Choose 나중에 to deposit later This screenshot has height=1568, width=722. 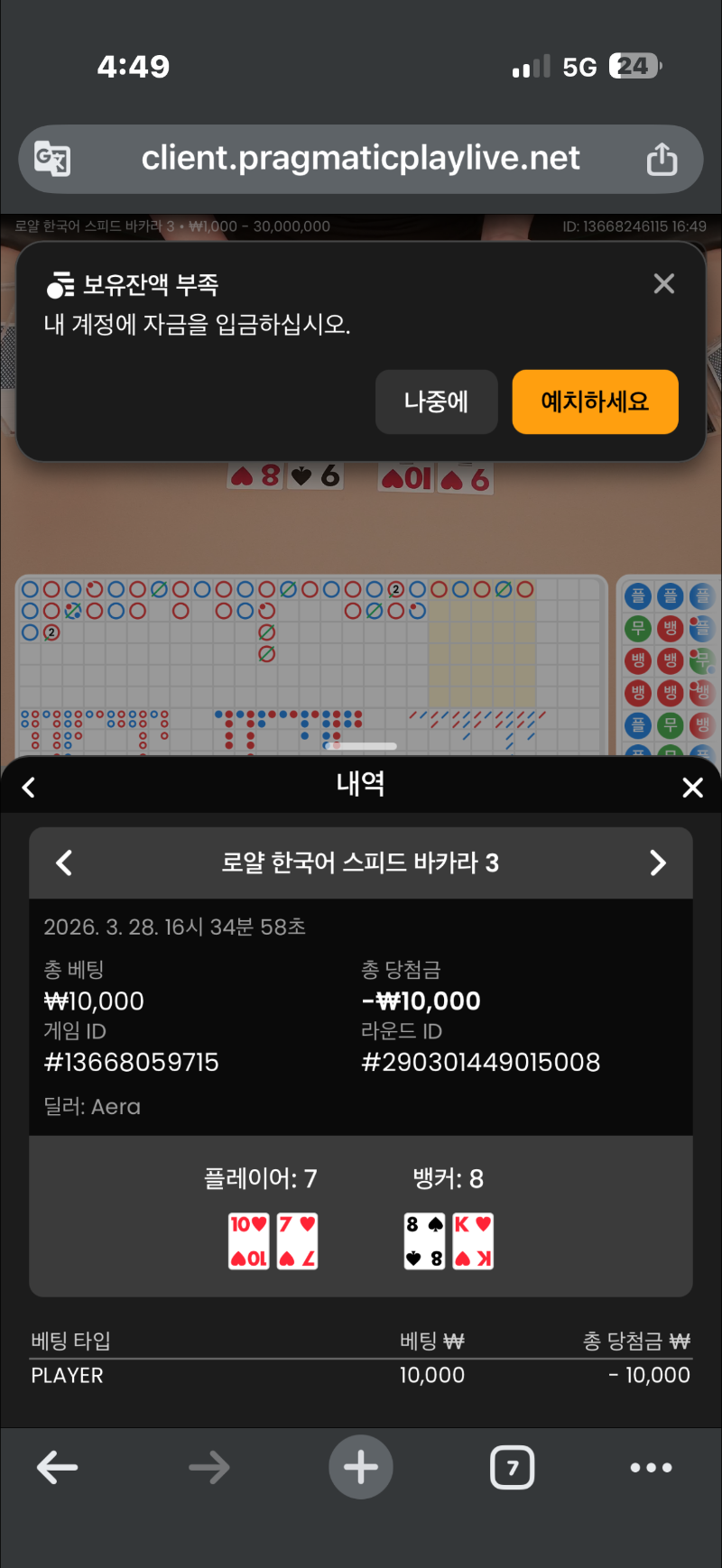pos(436,401)
